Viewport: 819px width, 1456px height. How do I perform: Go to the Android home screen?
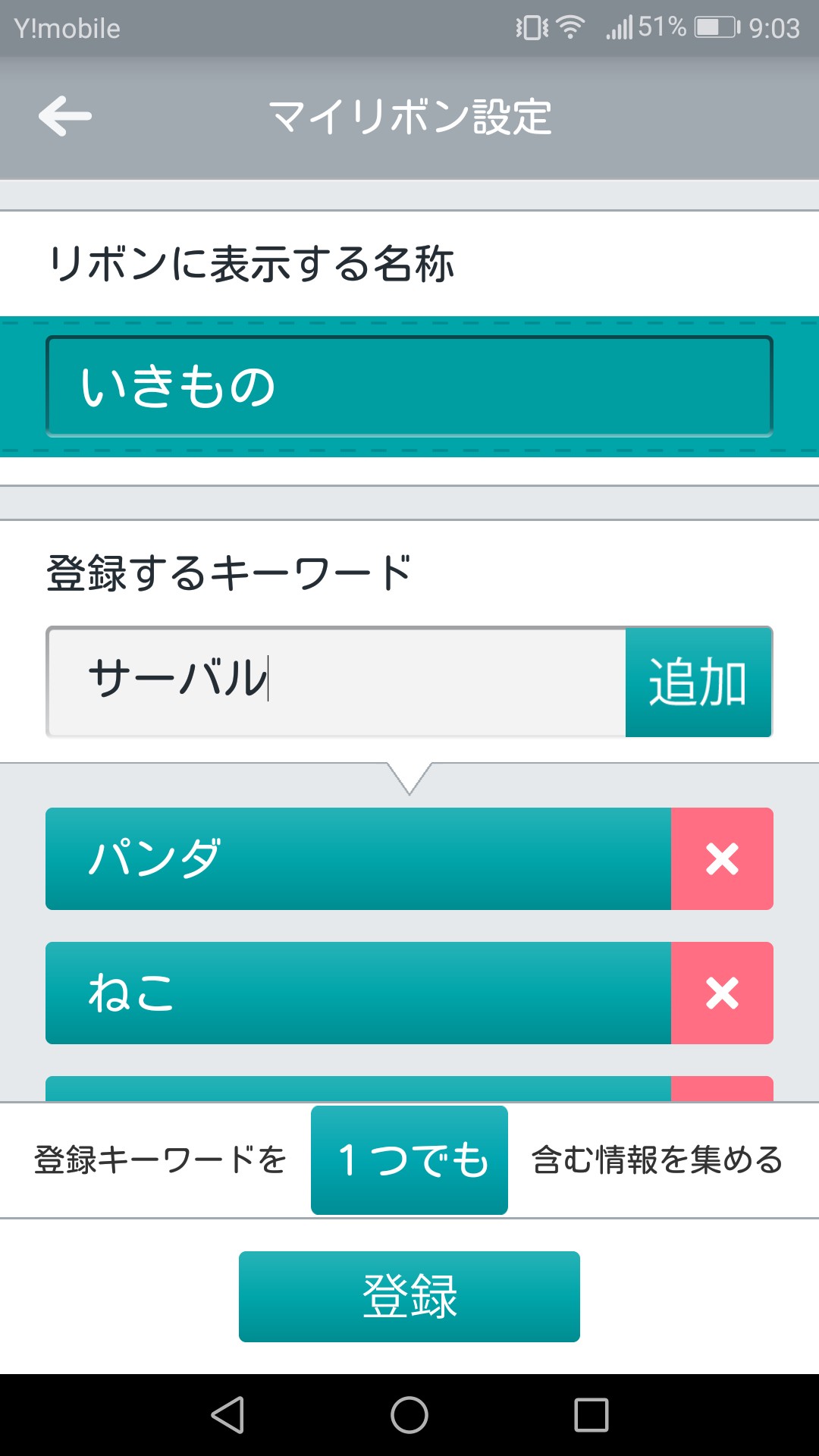[x=409, y=1415]
